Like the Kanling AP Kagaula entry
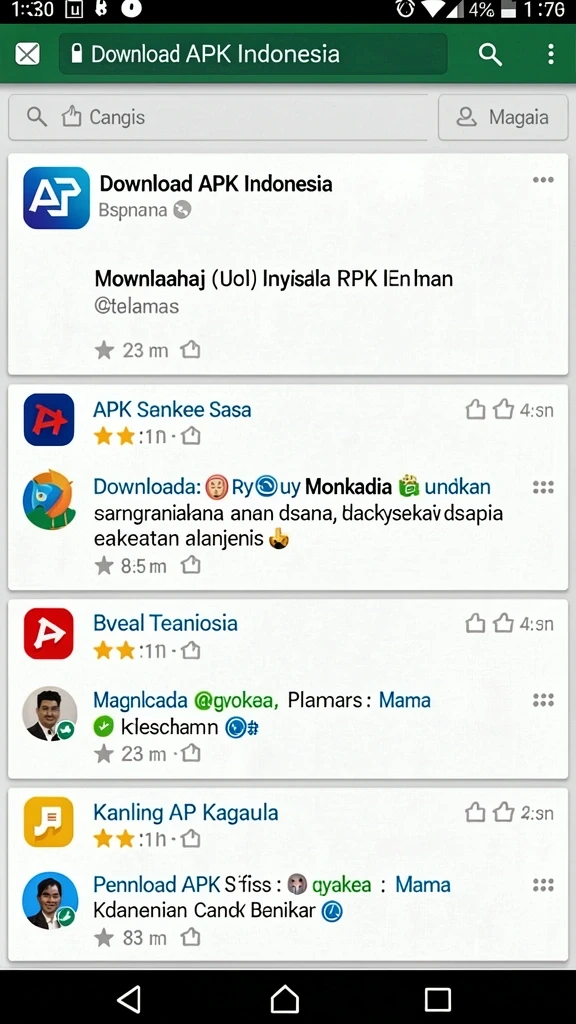The width and height of the screenshot is (576, 1024). click(x=475, y=812)
